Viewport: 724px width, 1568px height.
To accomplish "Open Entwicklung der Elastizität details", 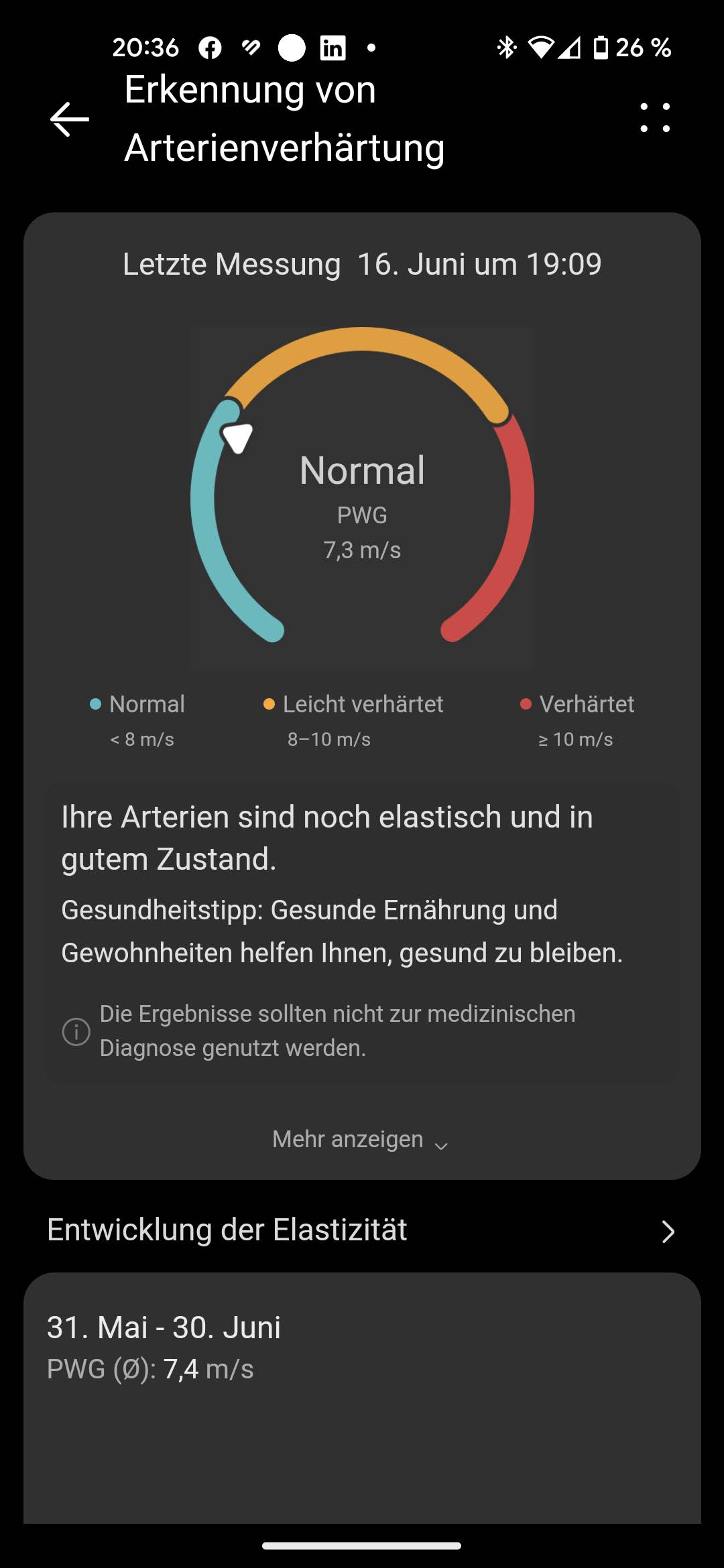I will (x=362, y=1230).
